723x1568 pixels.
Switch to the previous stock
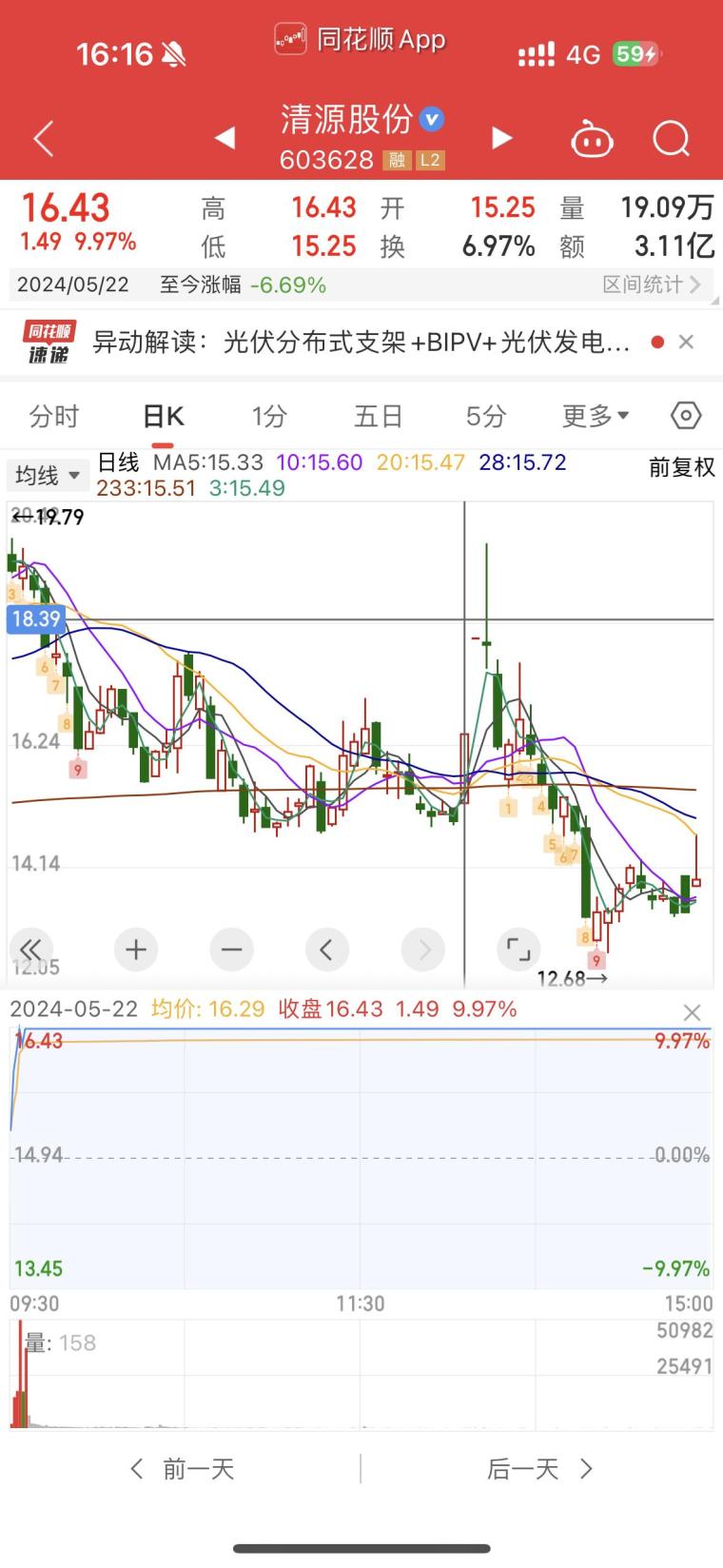click(x=225, y=139)
